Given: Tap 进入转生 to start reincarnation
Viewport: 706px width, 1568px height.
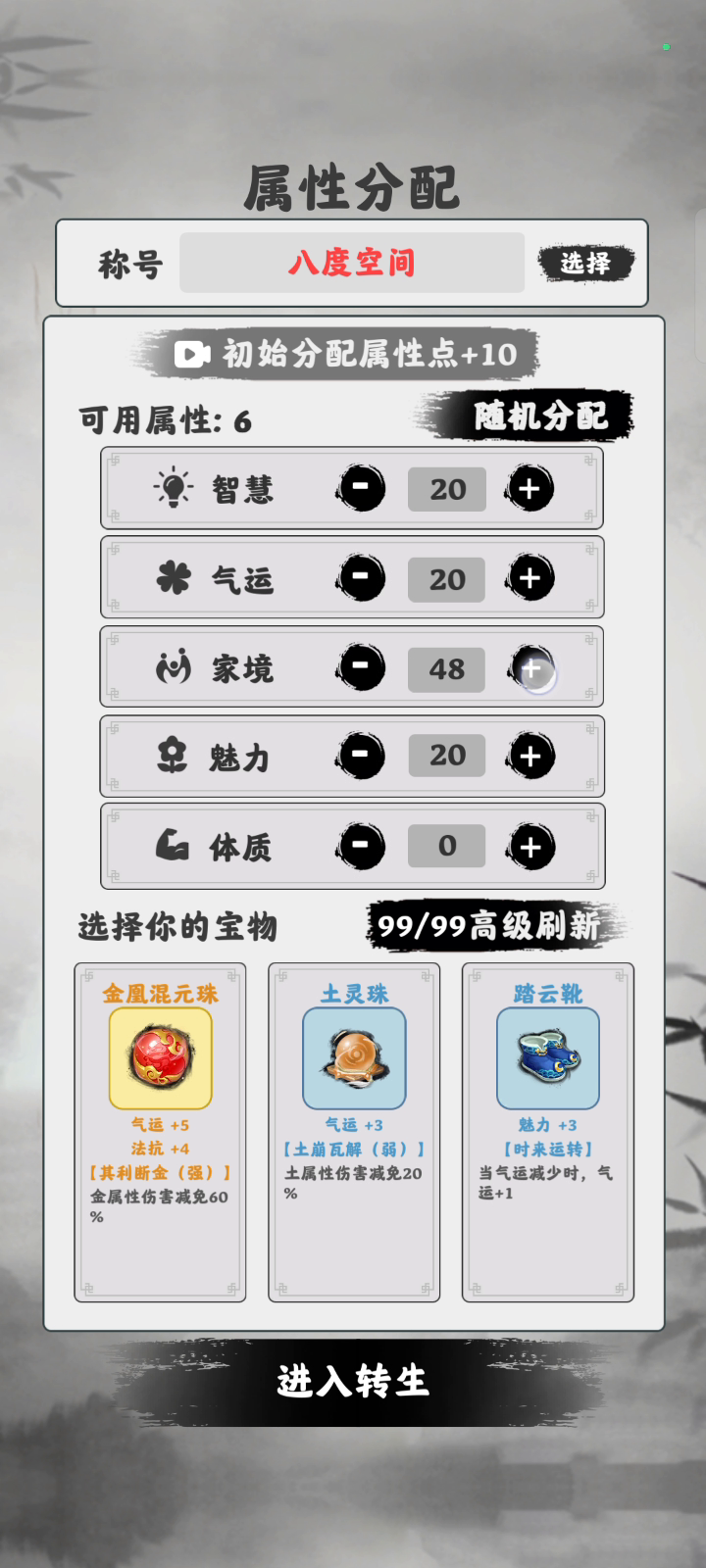Looking at the screenshot, I should click(x=353, y=1381).
